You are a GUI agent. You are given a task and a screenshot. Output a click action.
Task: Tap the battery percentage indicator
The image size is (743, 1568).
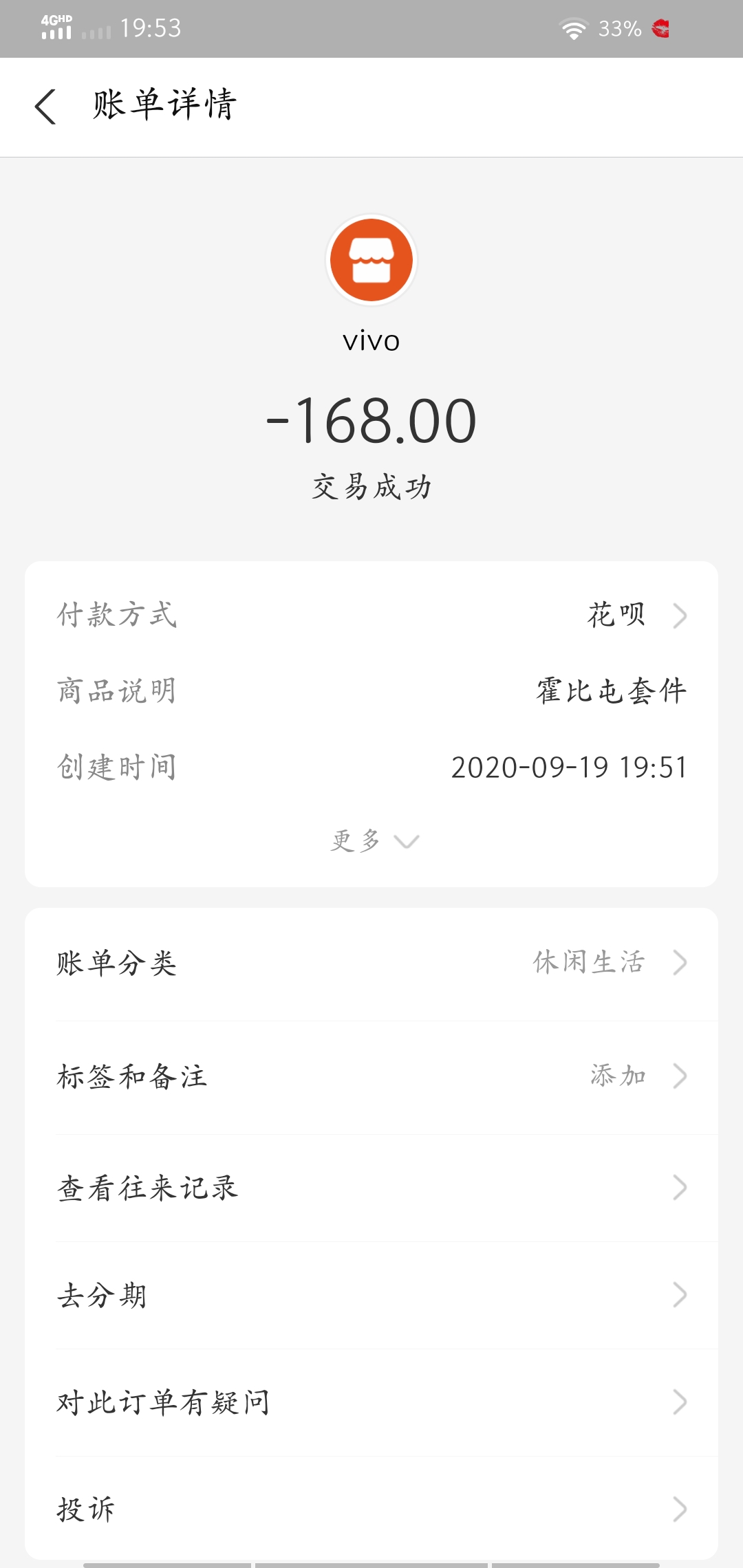[620, 28]
